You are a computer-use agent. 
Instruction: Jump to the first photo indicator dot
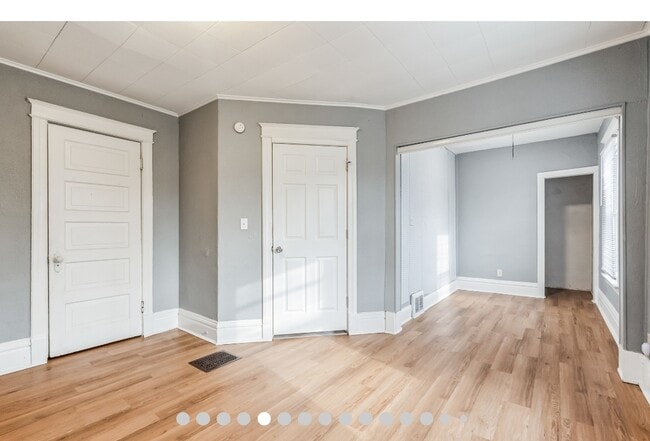pos(183,419)
